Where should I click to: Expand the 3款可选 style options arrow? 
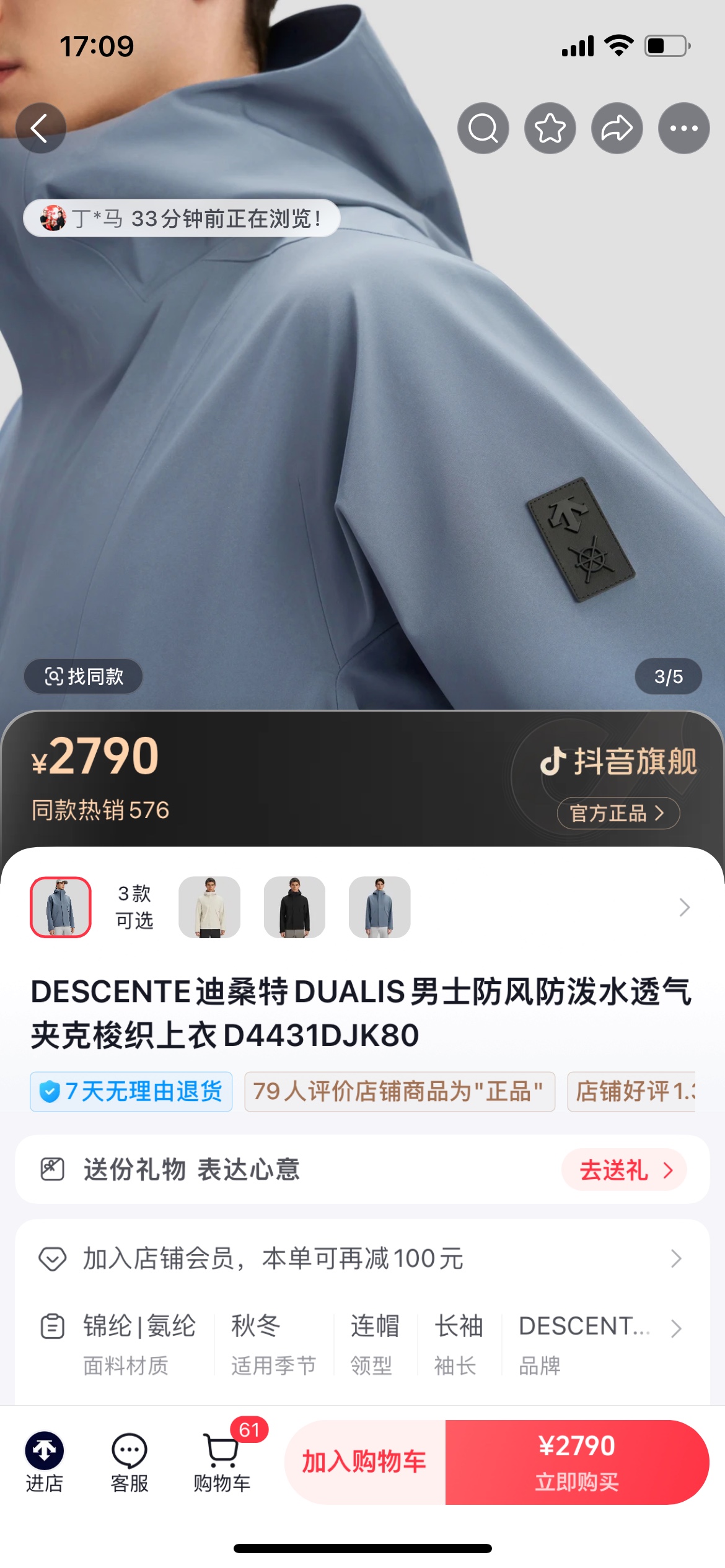coord(684,907)
